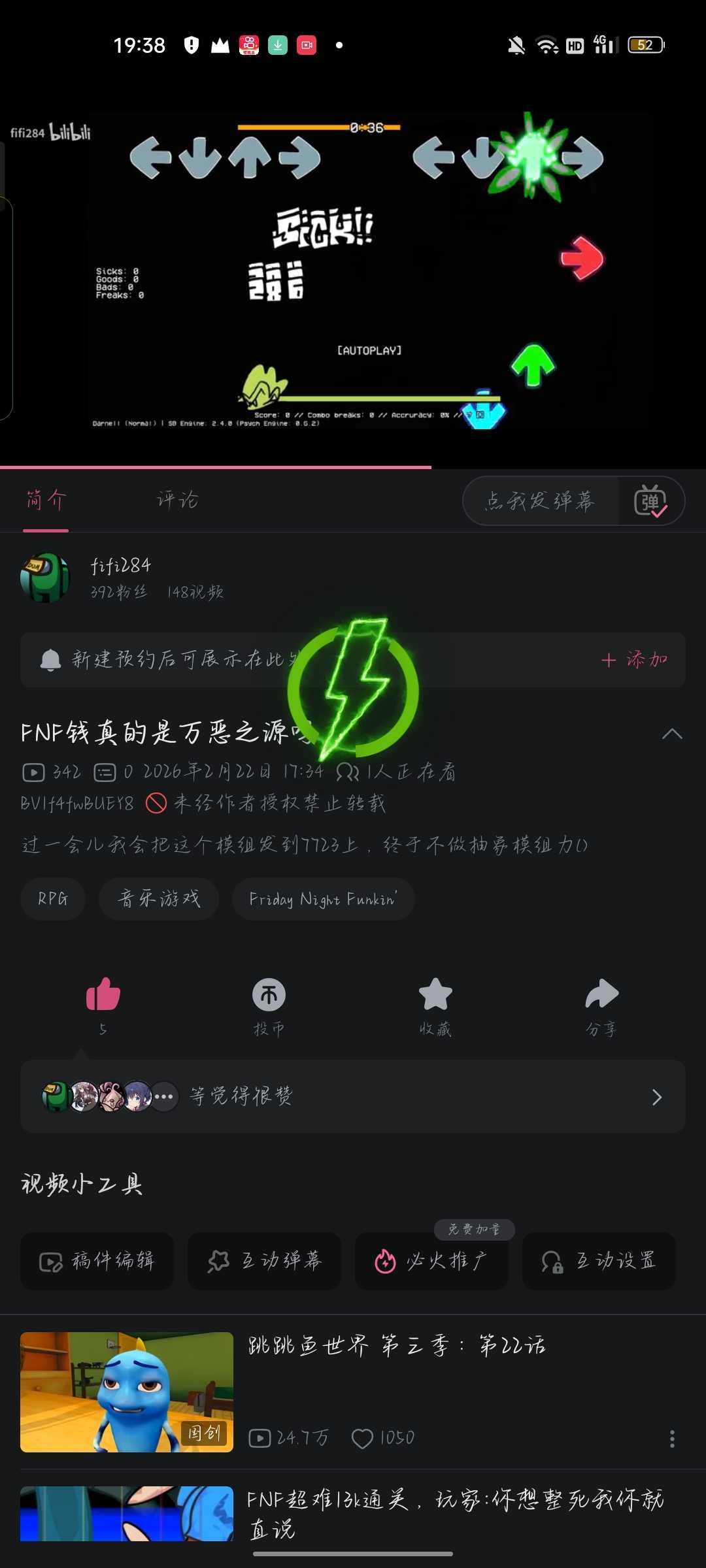Toggle the danmaku display switch
The height and width of the screenshot is (1568, 706).
coord(650,502)
